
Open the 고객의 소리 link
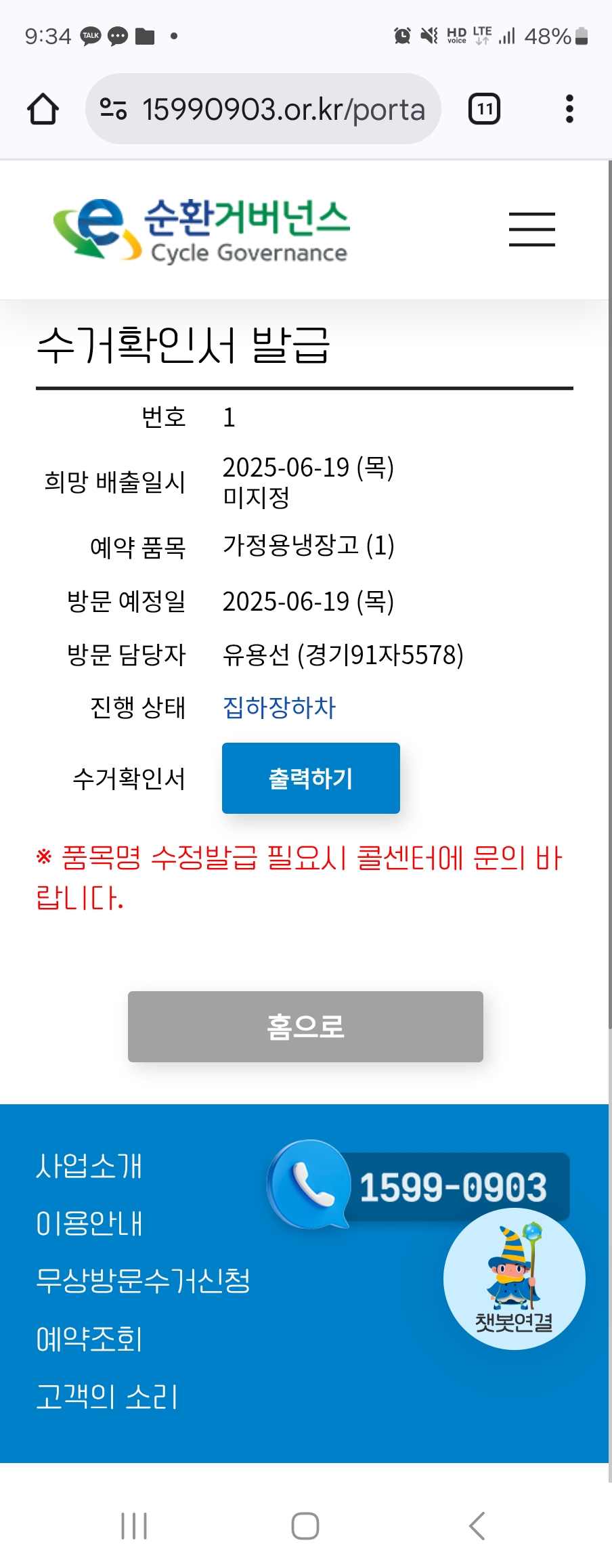[x=107, y=1397]
